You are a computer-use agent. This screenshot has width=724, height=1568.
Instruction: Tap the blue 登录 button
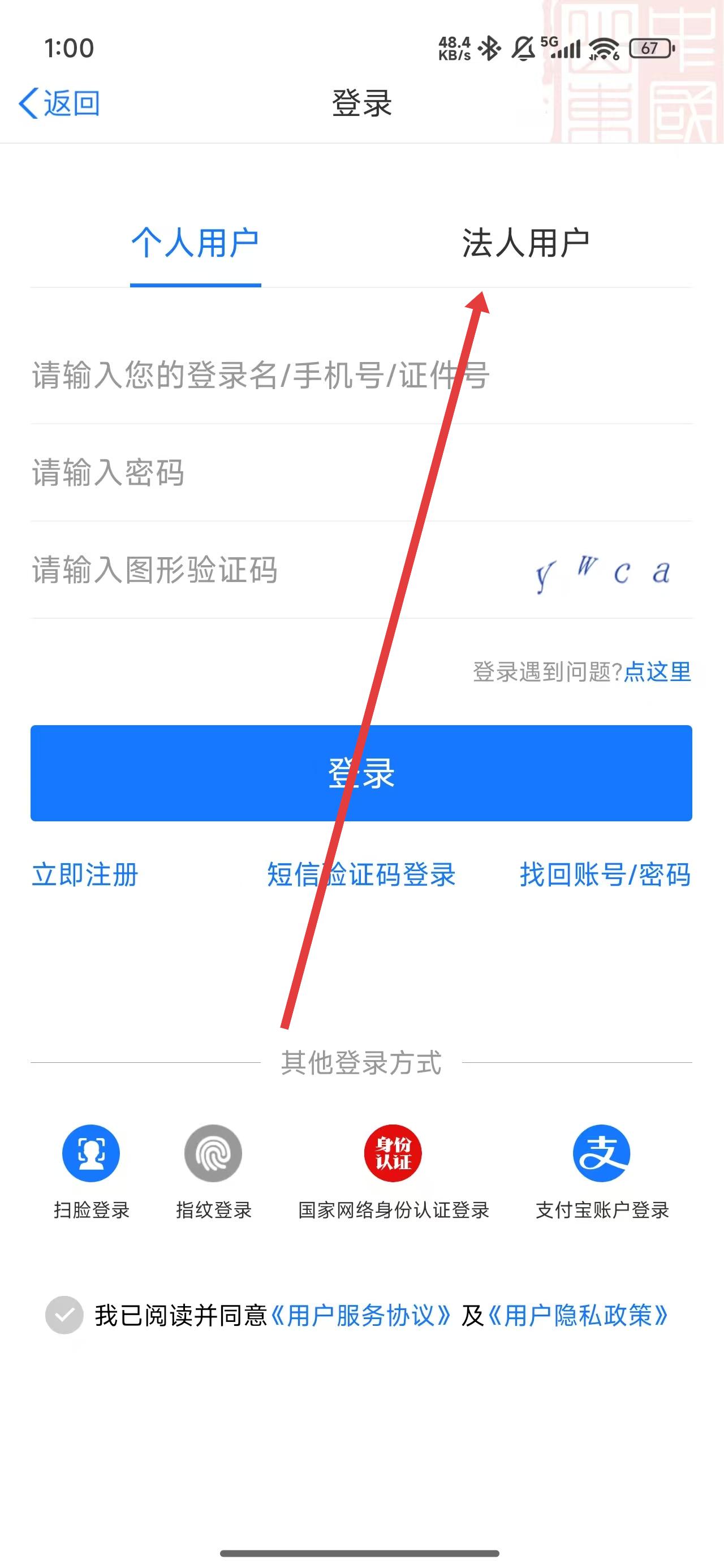(x=361, y=773)
